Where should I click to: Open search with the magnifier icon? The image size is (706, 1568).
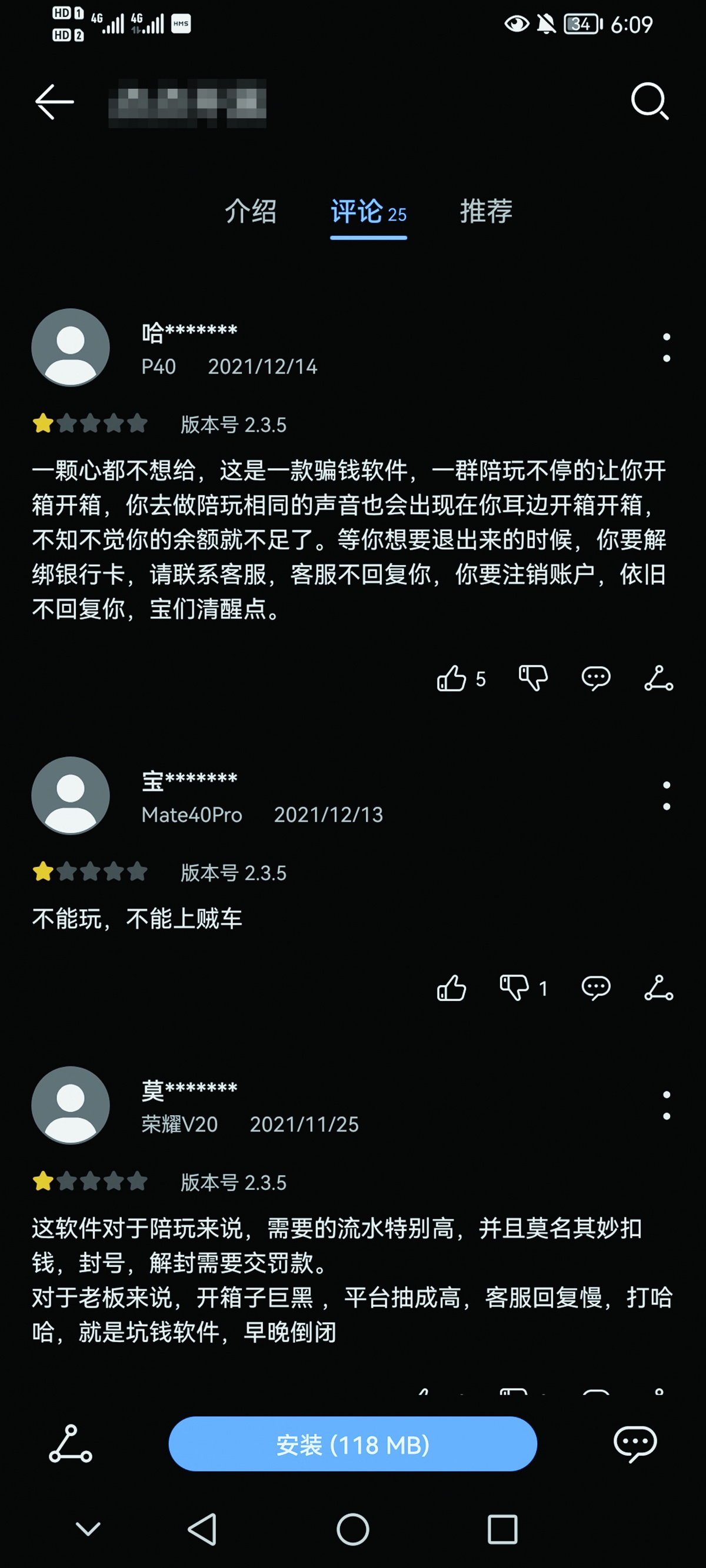pyautogui.click(x=650, y=101)
